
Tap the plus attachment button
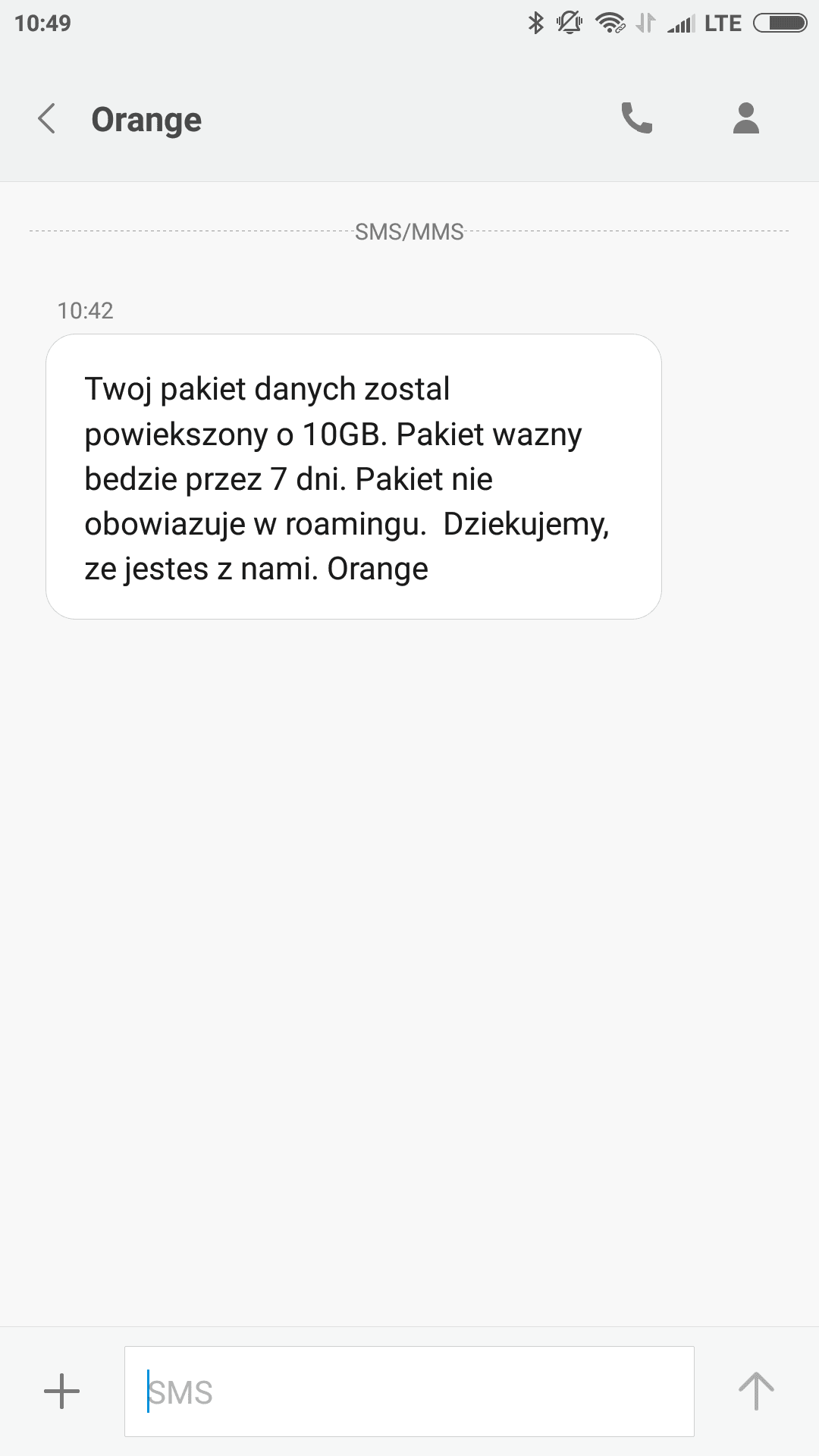61,1392
